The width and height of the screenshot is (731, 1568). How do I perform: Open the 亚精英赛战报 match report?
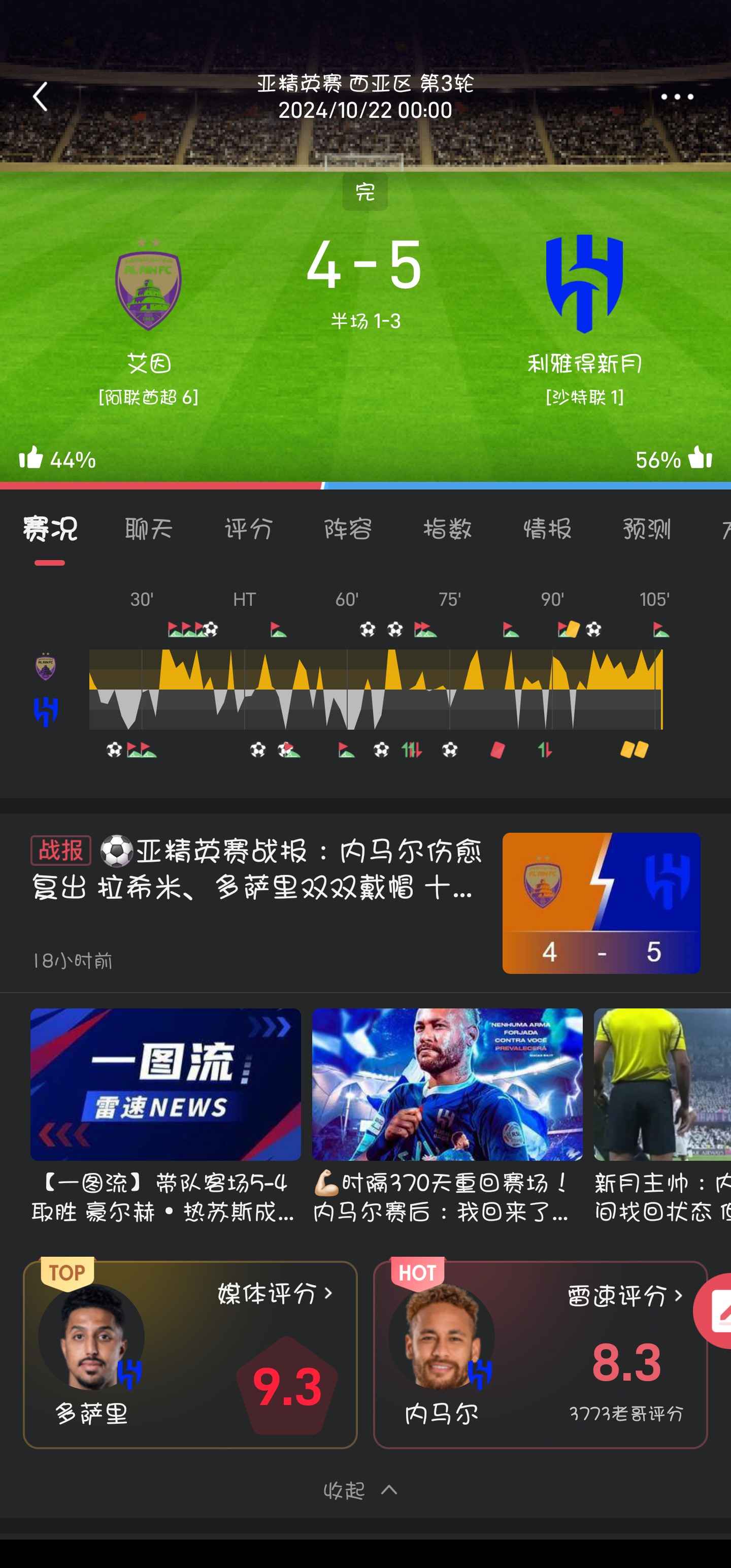pyautogui.click(x=256, y=870)
